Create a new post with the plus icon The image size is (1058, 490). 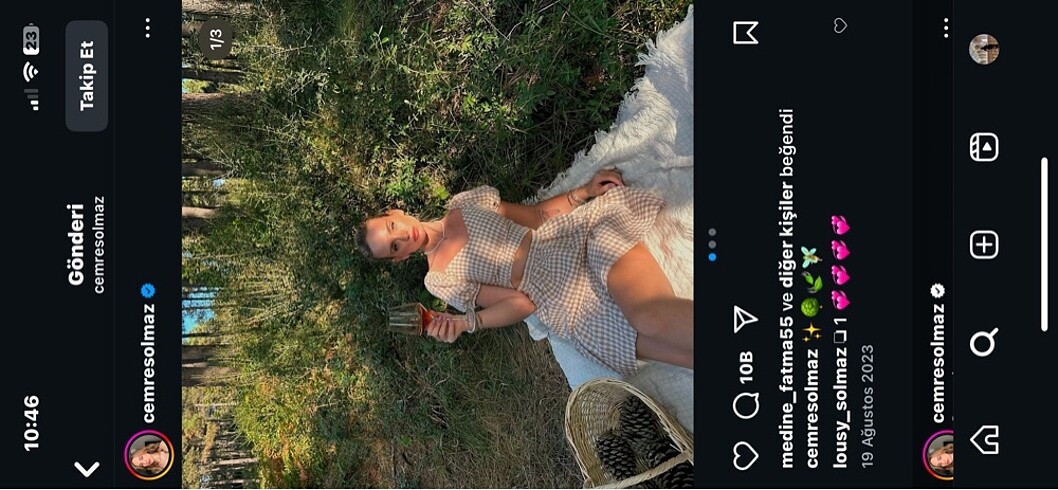(984, 245)
